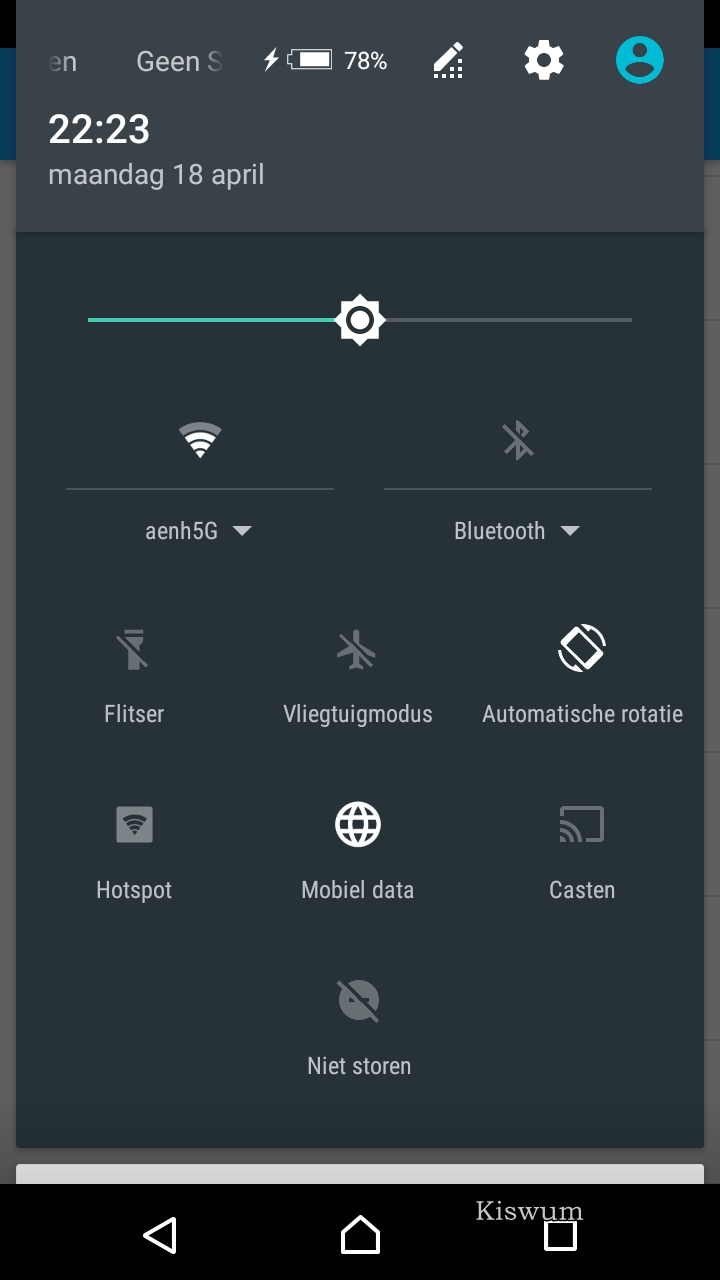This screenshot has height=1280, width=720.
Task: Disable Automatische rotatie
Action: tap(582, 649)
